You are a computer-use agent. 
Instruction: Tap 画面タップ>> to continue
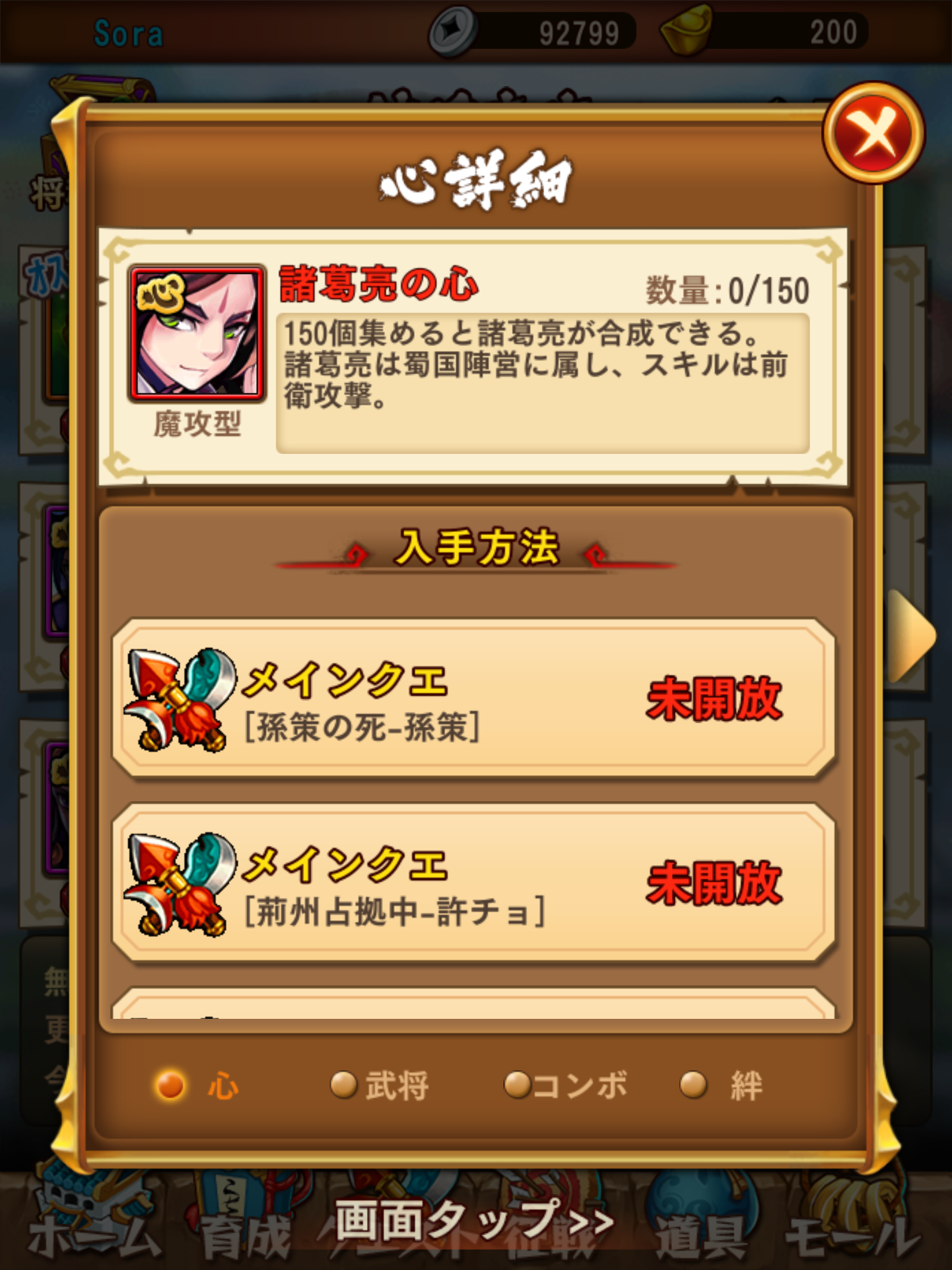click(475, 1220)
